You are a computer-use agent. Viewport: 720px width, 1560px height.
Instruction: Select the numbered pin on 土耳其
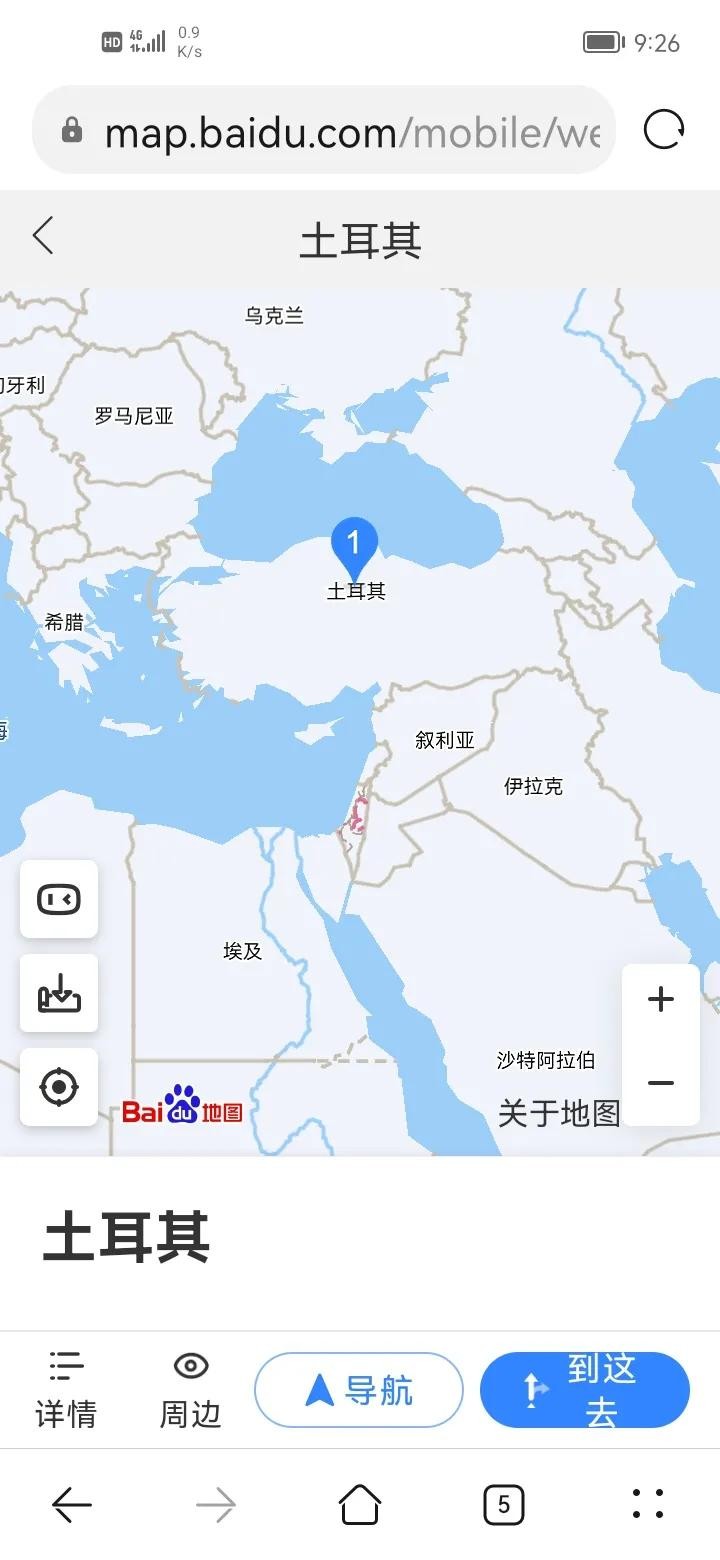pos(353,545)
